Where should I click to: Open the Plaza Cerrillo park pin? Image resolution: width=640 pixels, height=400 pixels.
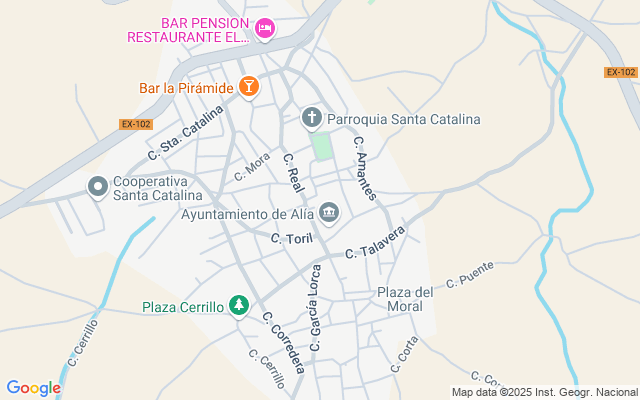pos(238,306)
